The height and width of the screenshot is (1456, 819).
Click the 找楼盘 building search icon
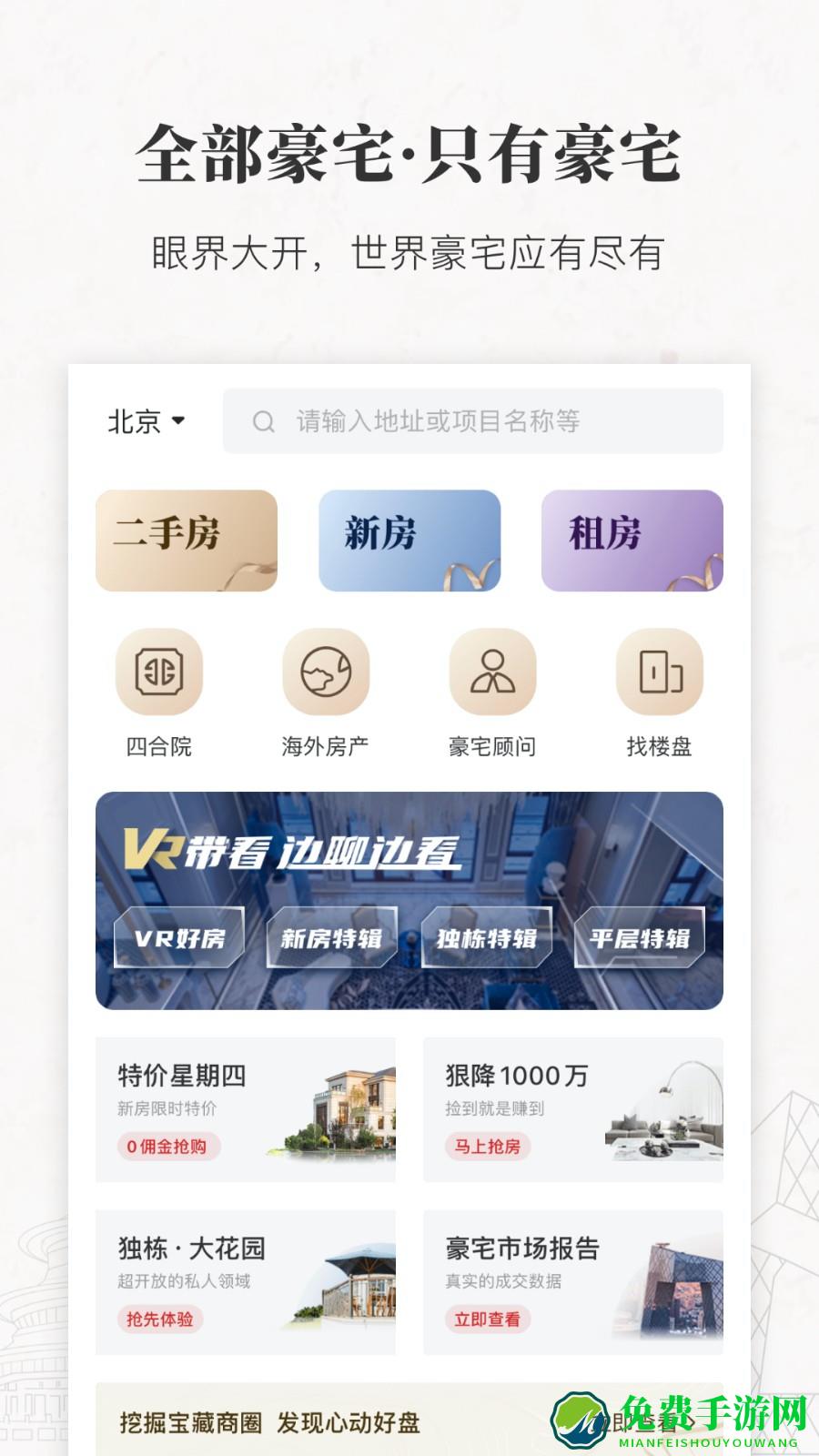coord(657,675)
